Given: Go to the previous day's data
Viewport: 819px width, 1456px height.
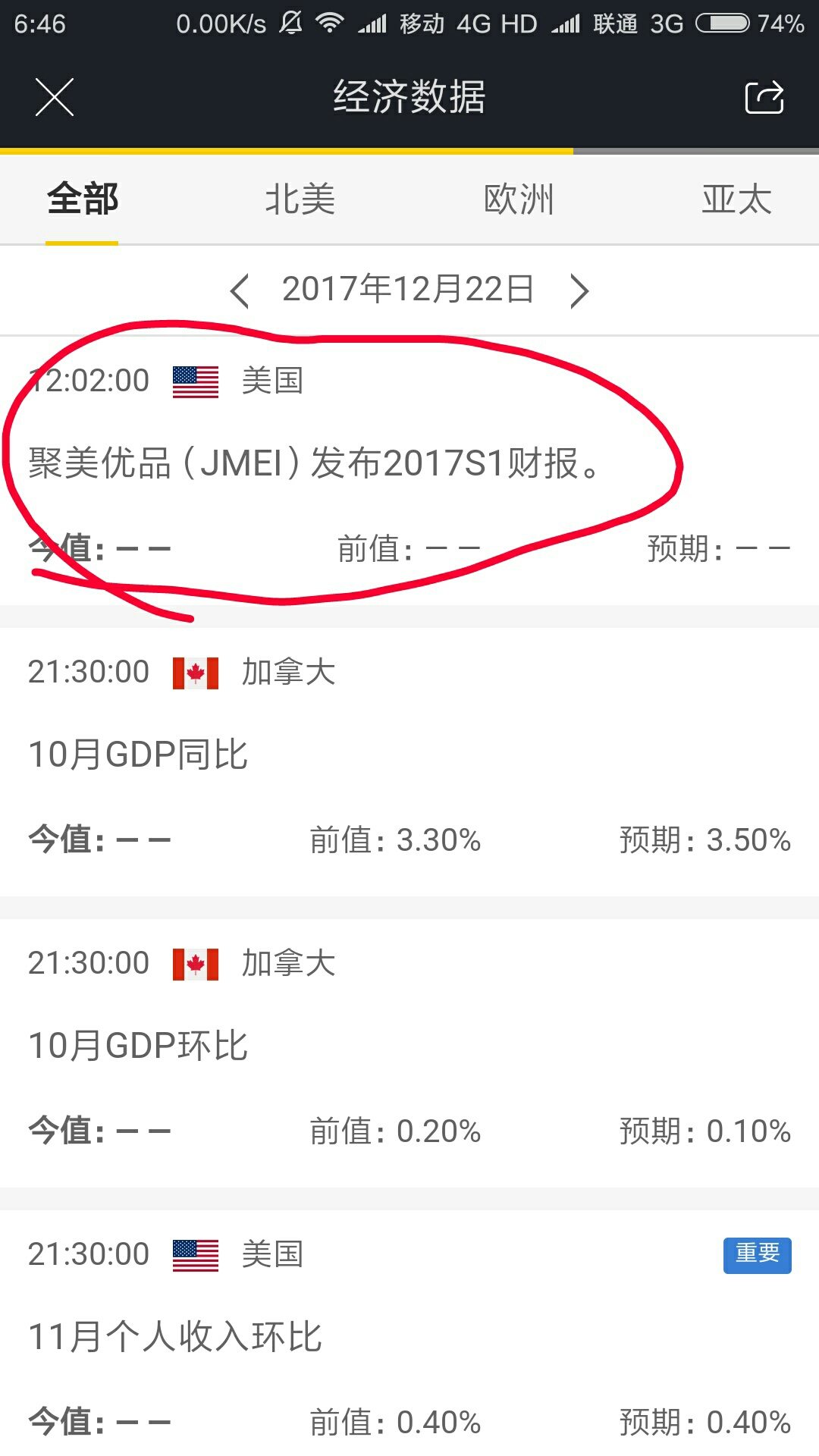Looking at the screenshot, I should [240, 290].
